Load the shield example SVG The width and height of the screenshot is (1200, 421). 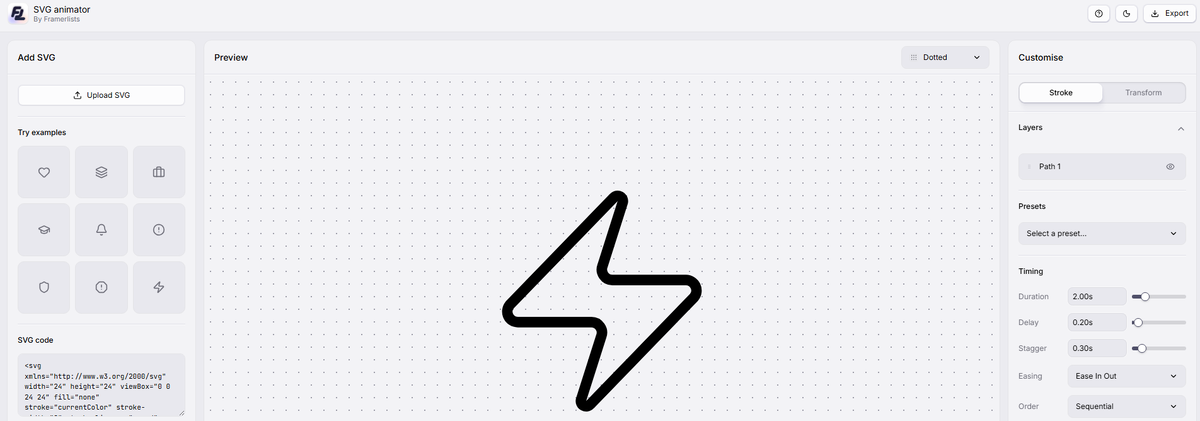point(44,287)
